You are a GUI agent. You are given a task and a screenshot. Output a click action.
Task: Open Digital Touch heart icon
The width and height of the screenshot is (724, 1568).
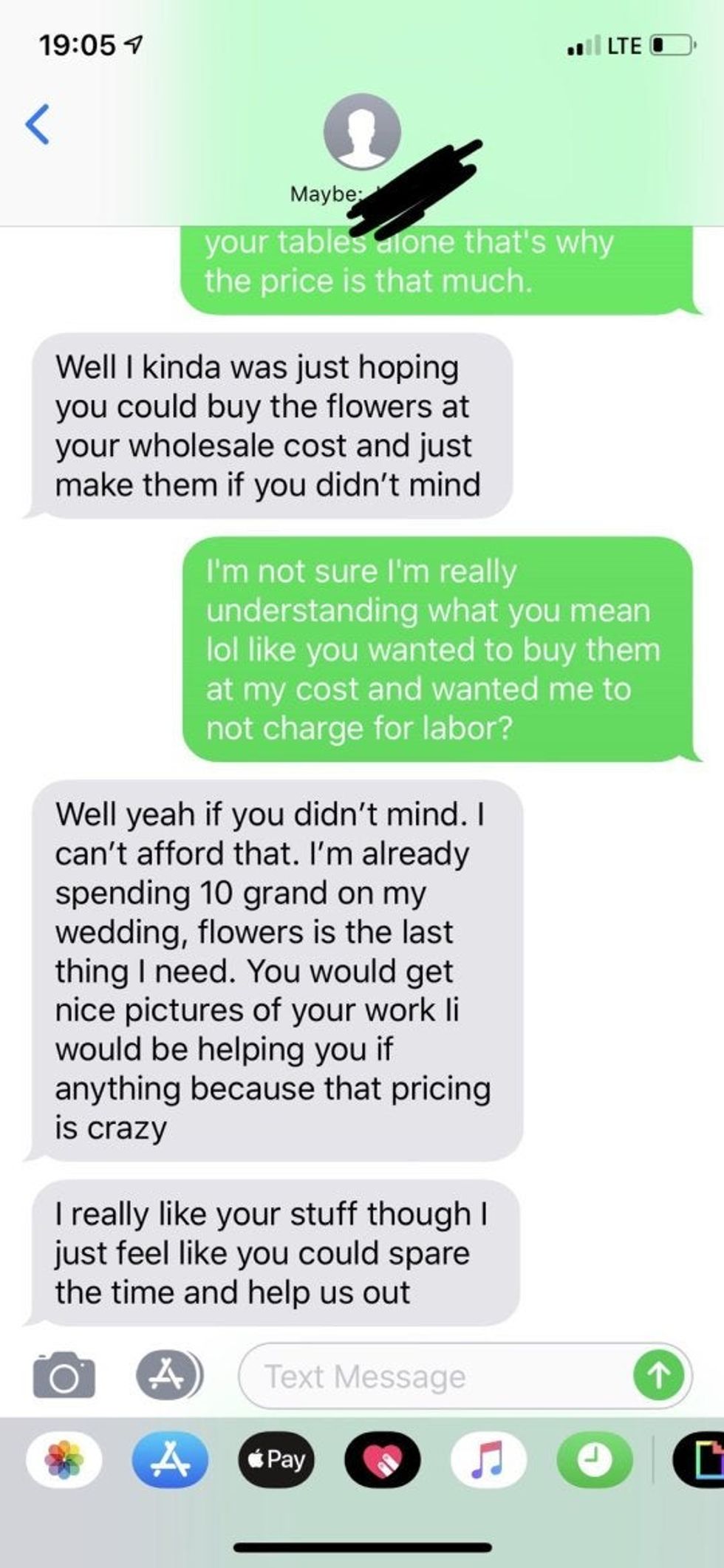[383, 1460]
